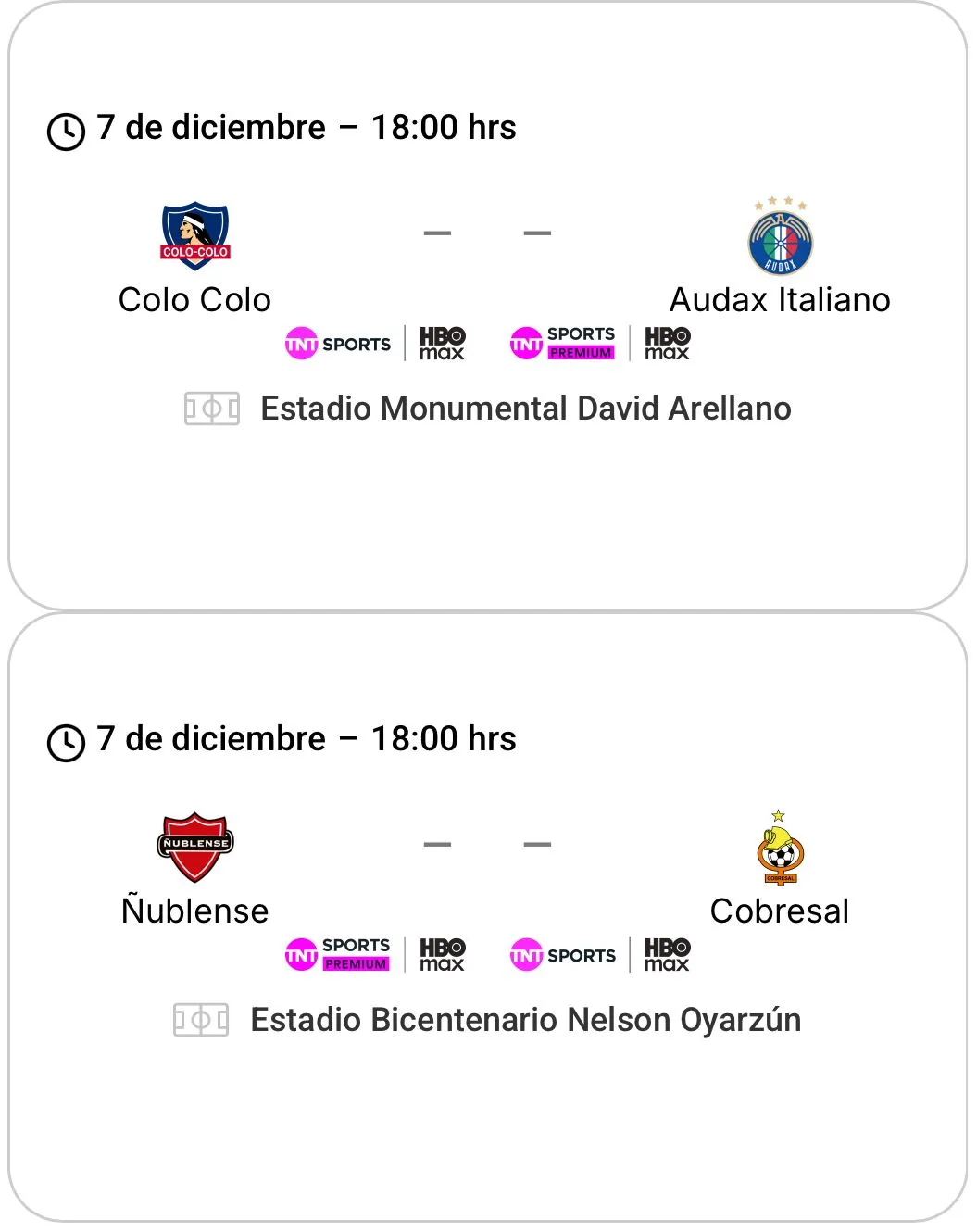Image resolution: width=977 pixels, height=1232 pixels.
Task: Click the clock icon beside the first match time
Action: tap(65, 127)
